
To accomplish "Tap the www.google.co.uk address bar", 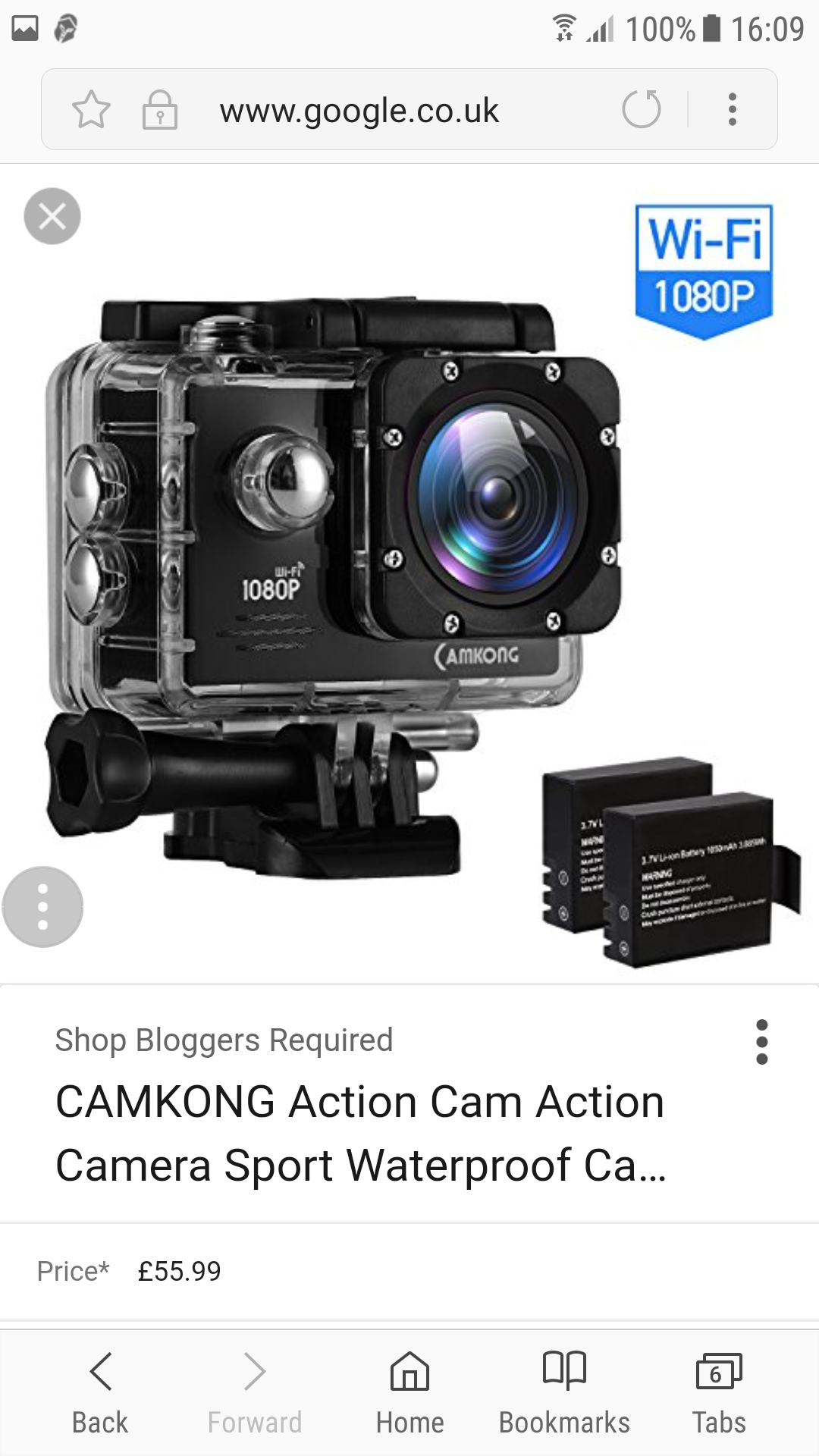I will point(359,111).
